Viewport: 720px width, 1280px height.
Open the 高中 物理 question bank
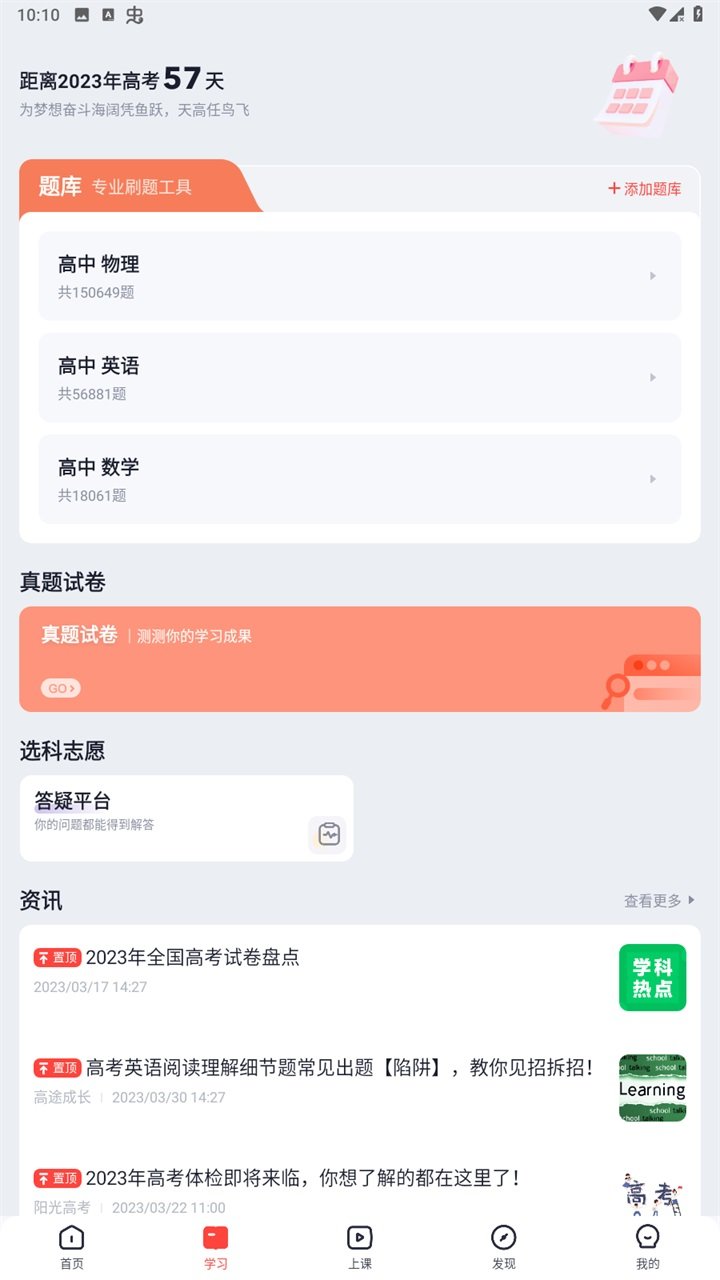coord(360,276)
